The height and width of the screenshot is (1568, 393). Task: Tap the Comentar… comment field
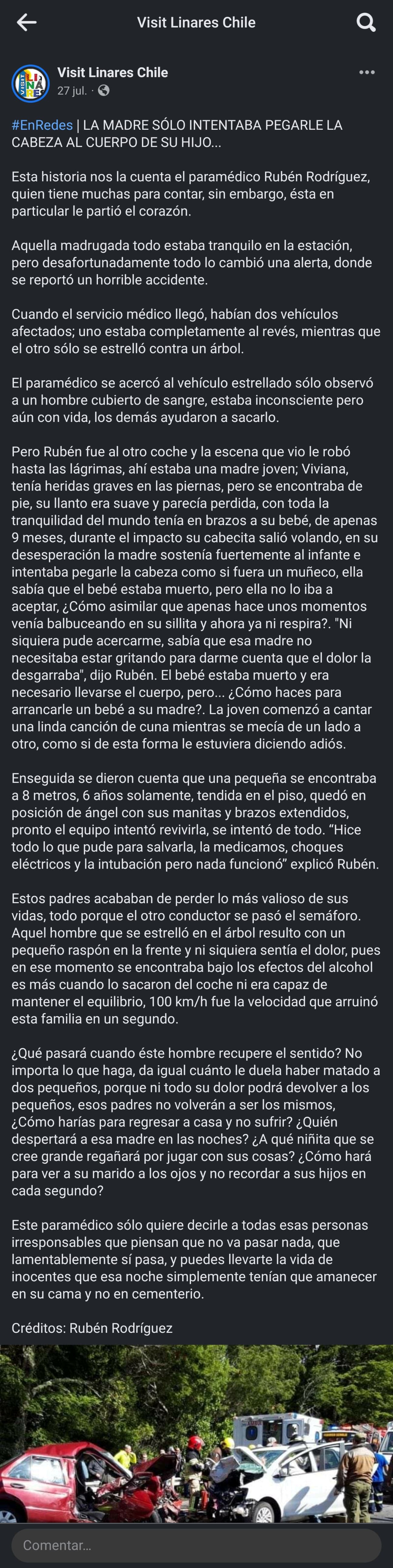(x=196, y=1544)
